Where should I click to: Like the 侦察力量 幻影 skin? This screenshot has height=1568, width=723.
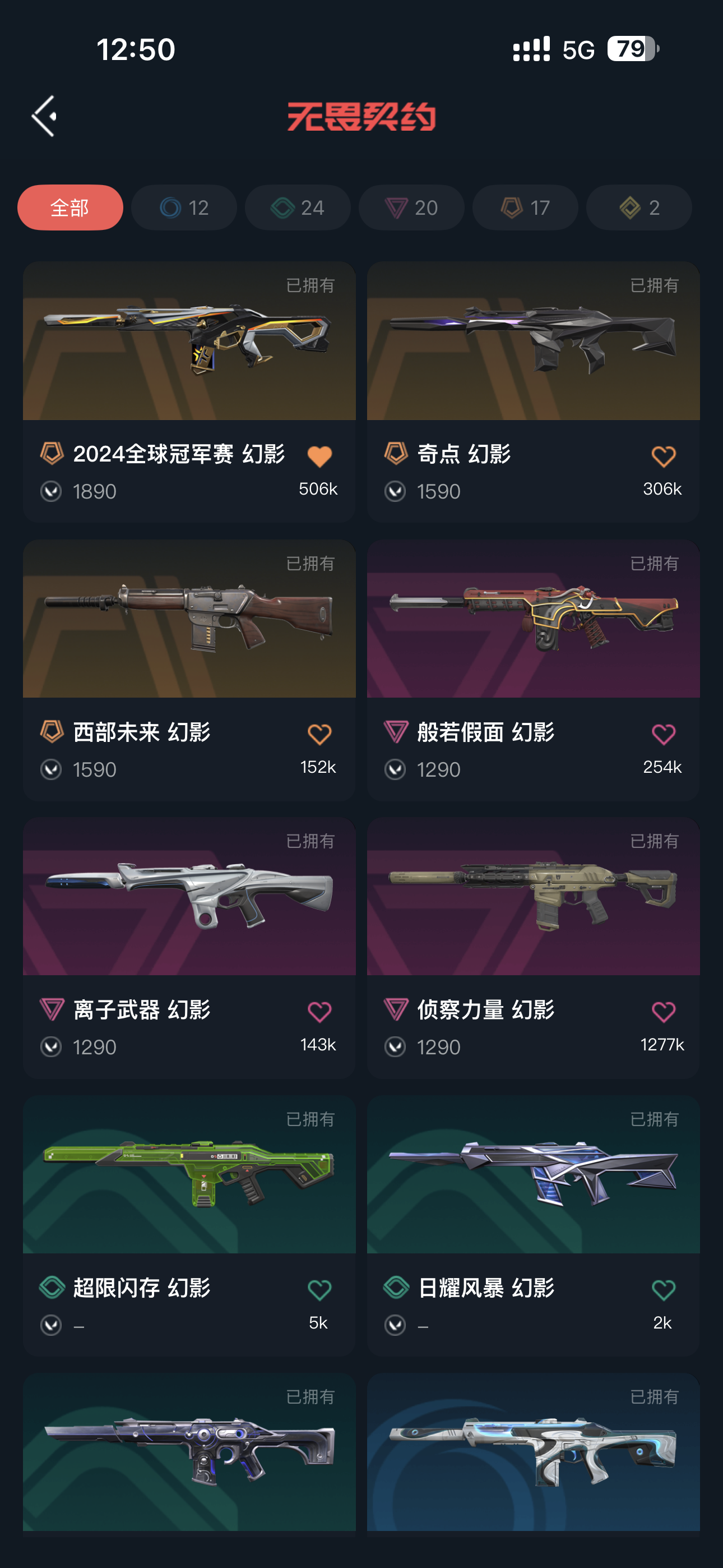[x=664, y=1012]
